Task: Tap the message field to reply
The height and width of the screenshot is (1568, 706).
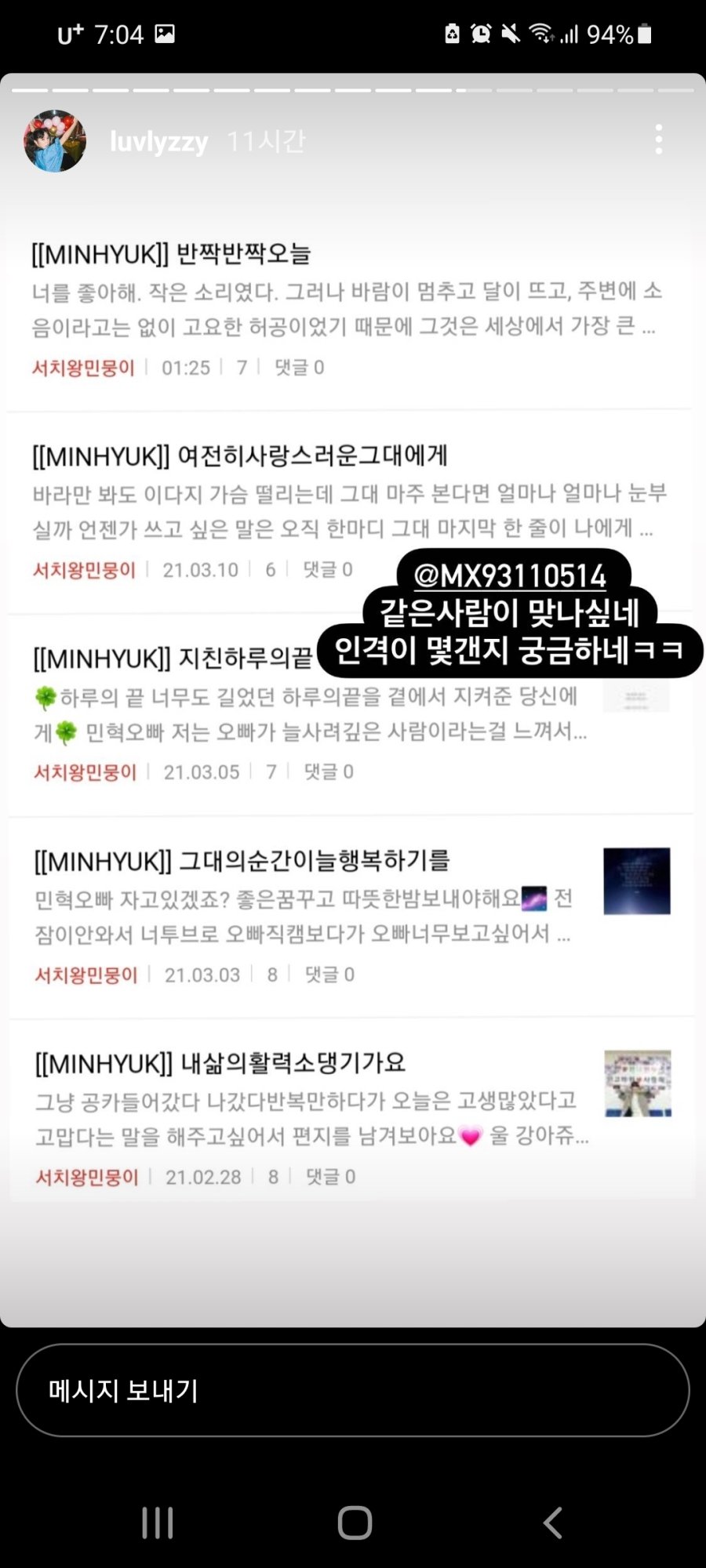Action: pos(352,1390)
